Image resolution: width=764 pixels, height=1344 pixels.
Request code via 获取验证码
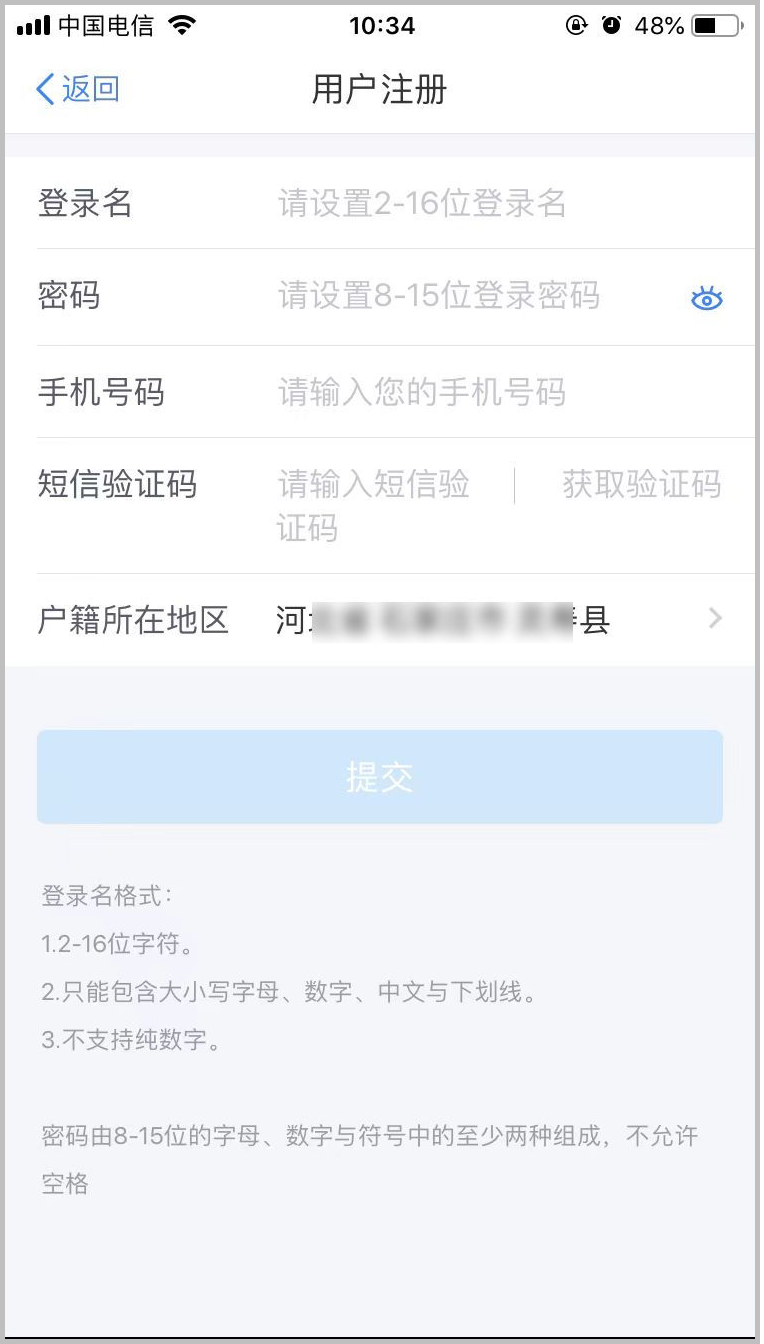coord(641,485)
